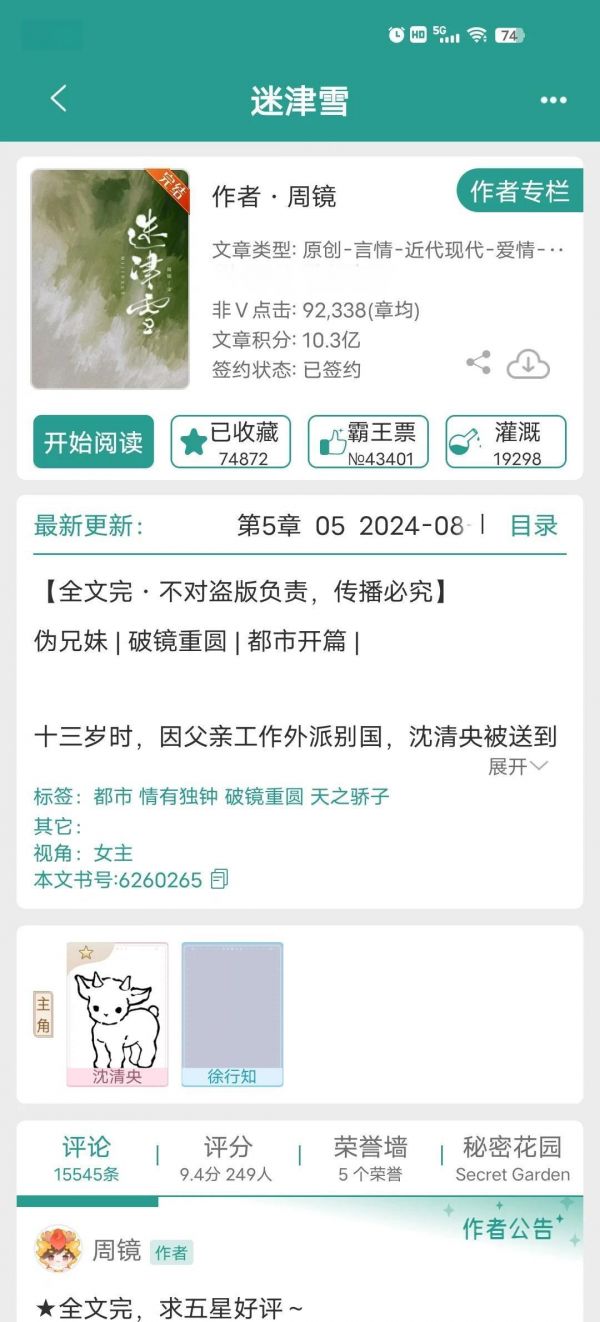View character card 沈清央
The height and width of the screenshot is (1322, 600).
point(117,1014)
